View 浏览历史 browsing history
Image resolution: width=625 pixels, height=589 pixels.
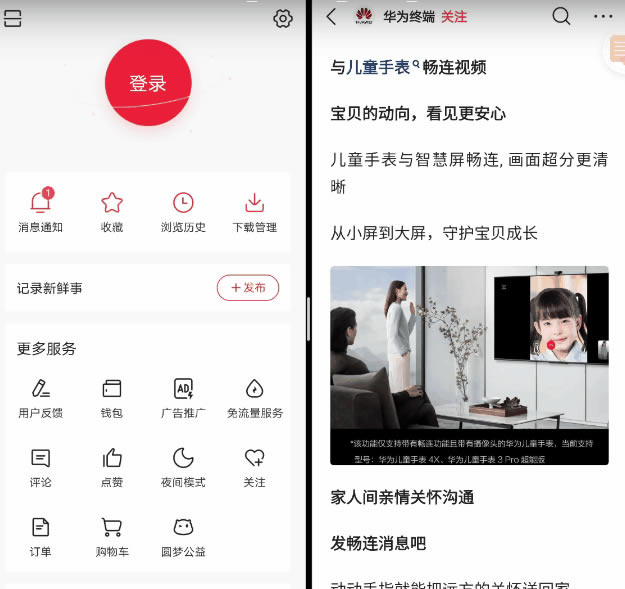pyautogui.click(x=183, y=211)
